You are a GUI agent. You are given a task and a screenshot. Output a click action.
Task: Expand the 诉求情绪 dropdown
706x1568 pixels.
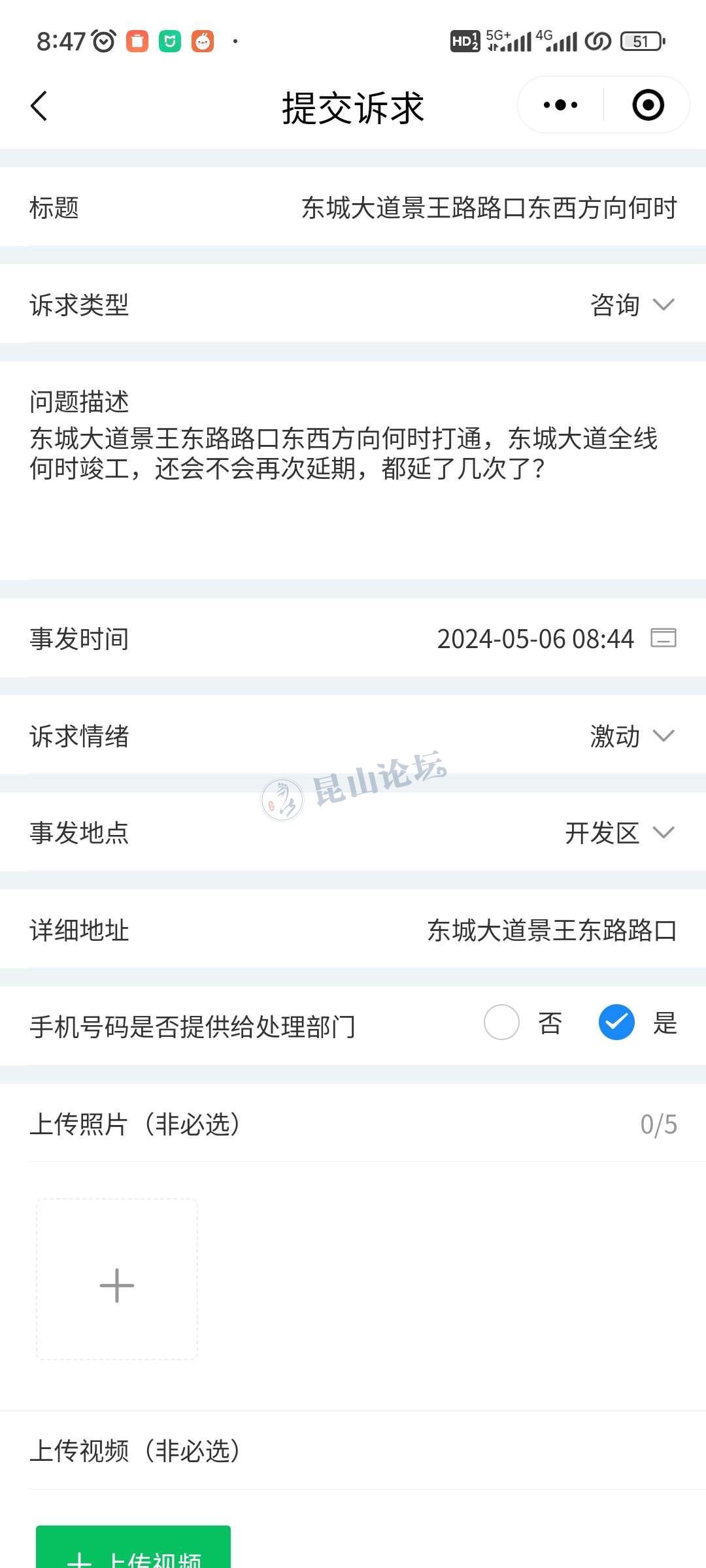(631, 736)
